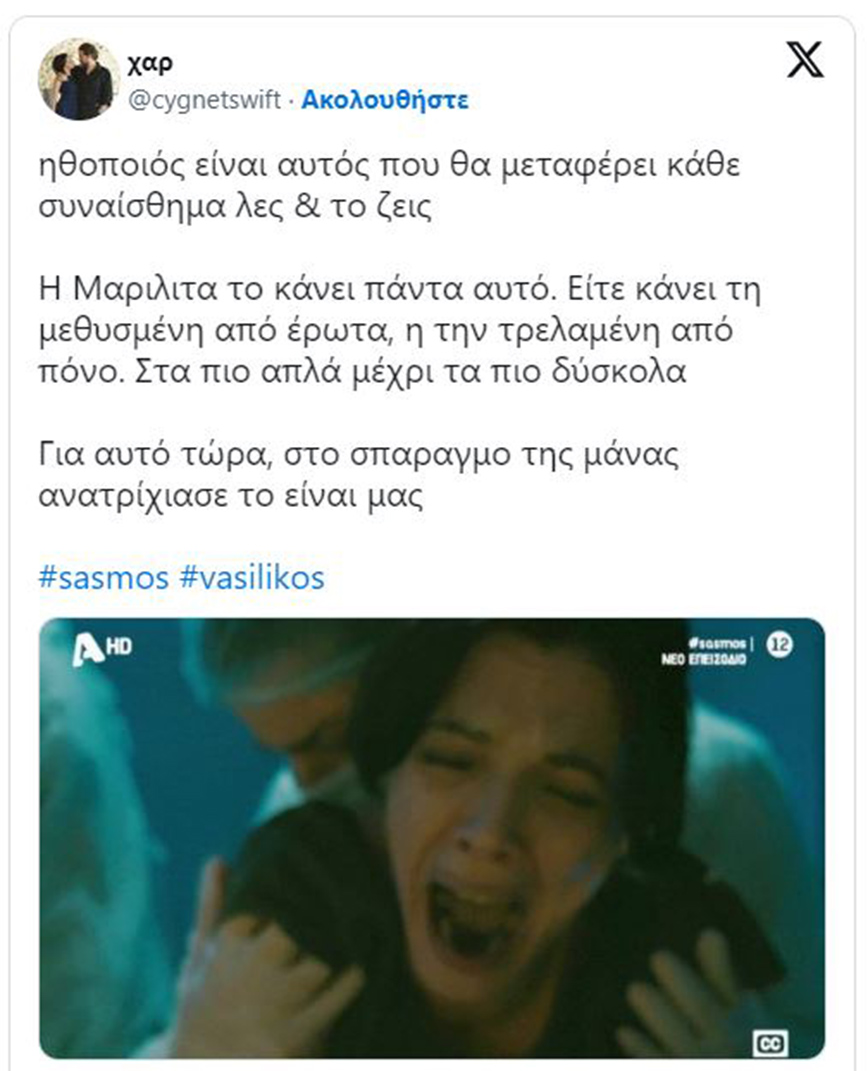The image size is (868, 1071).
Task: Open the profile picture of χαρ
Action: (x=79, y=80)
